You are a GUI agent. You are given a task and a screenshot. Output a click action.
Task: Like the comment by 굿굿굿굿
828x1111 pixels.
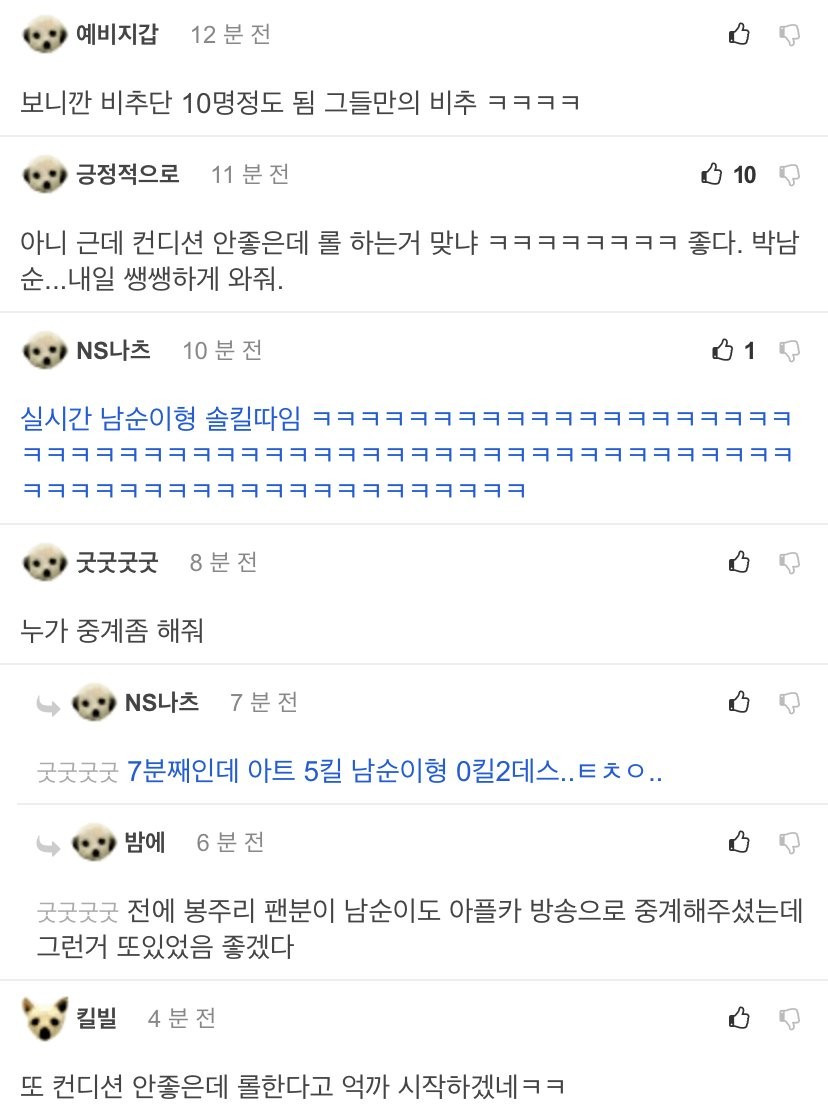pyautogui.click(x=739, y=562)
